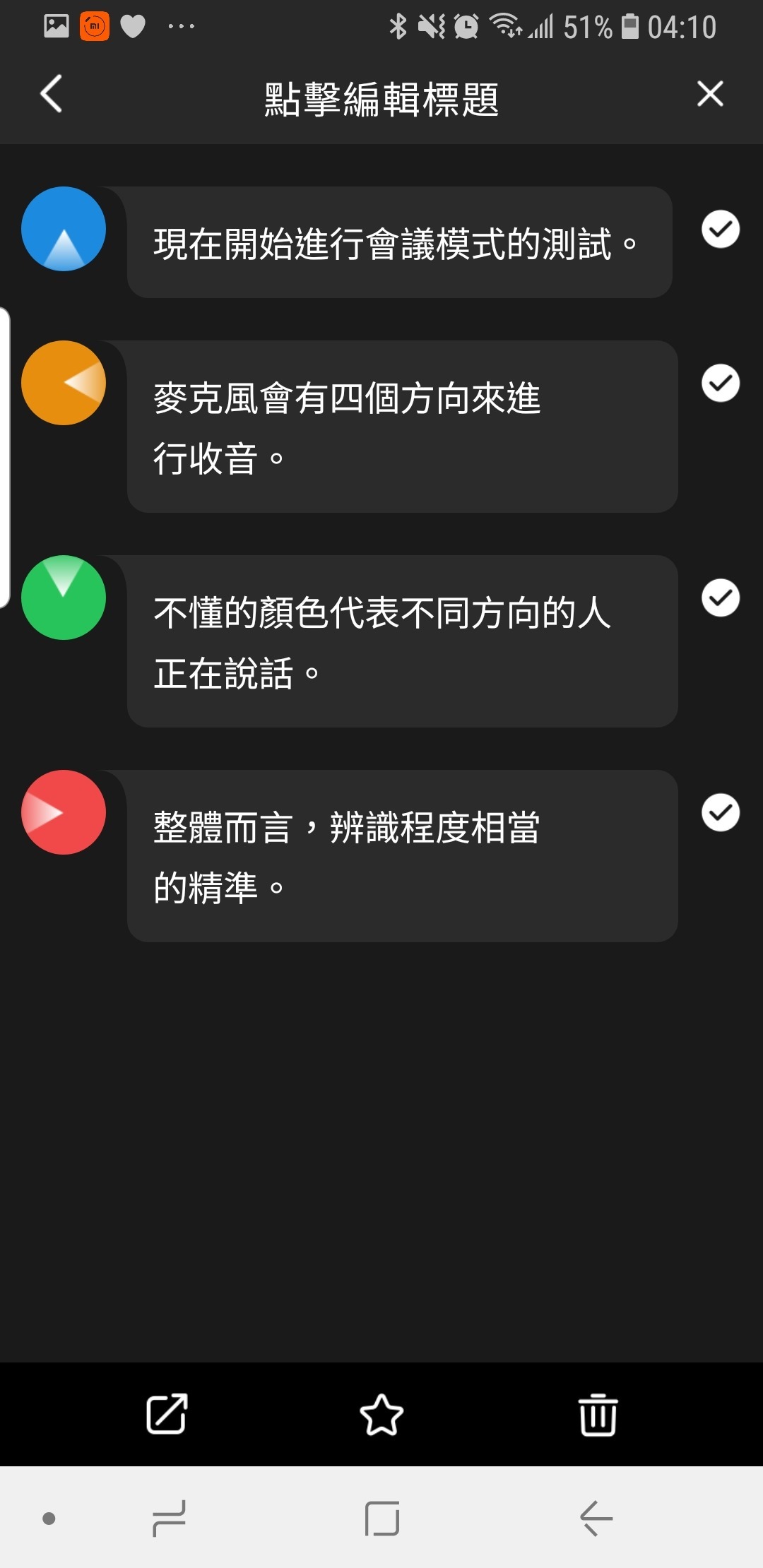Edit the title 點擊編輯標題
763x1568 pixels.
[x=381, y=99]
